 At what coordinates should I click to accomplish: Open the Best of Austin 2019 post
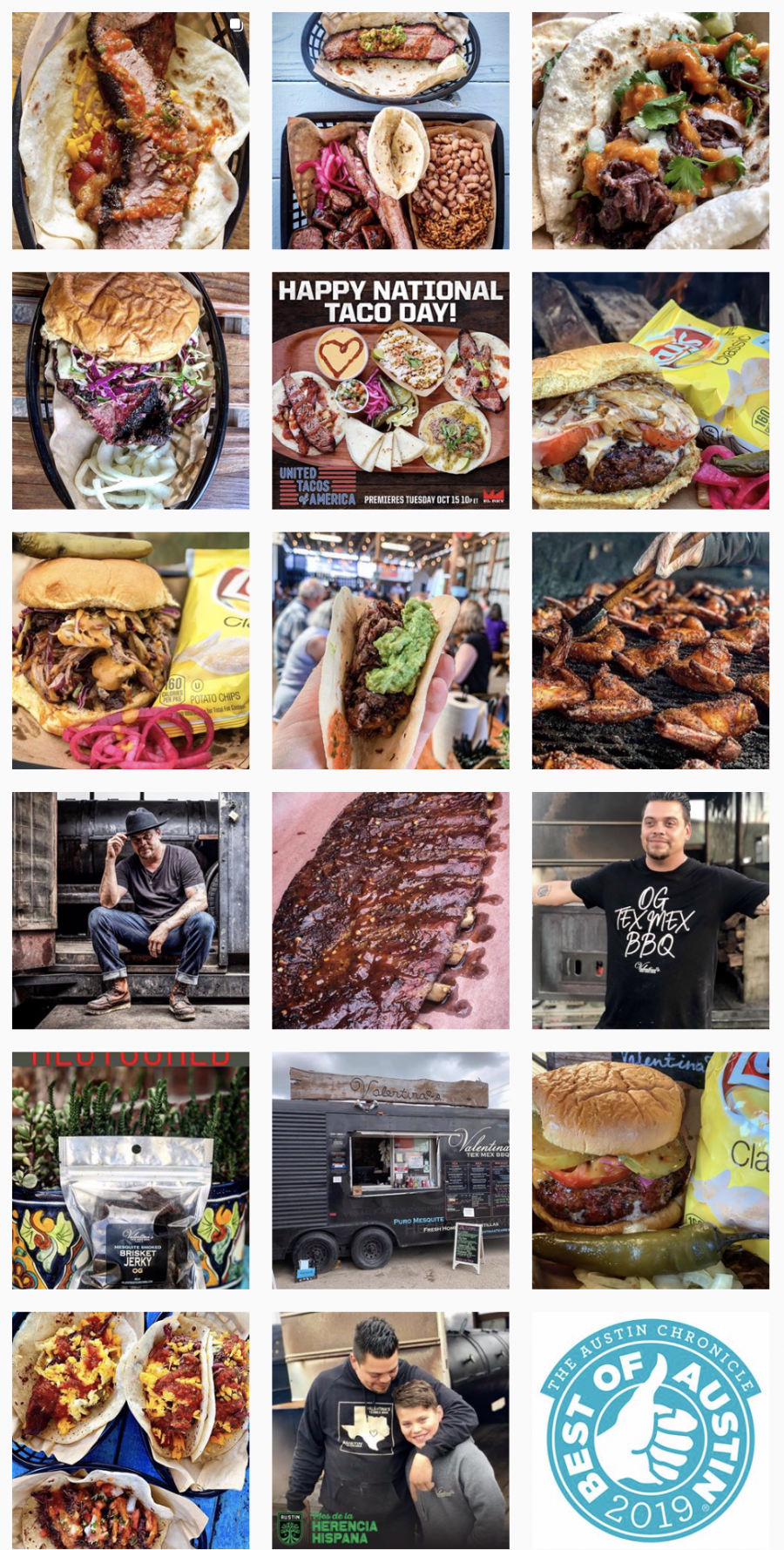(651, 1430)
